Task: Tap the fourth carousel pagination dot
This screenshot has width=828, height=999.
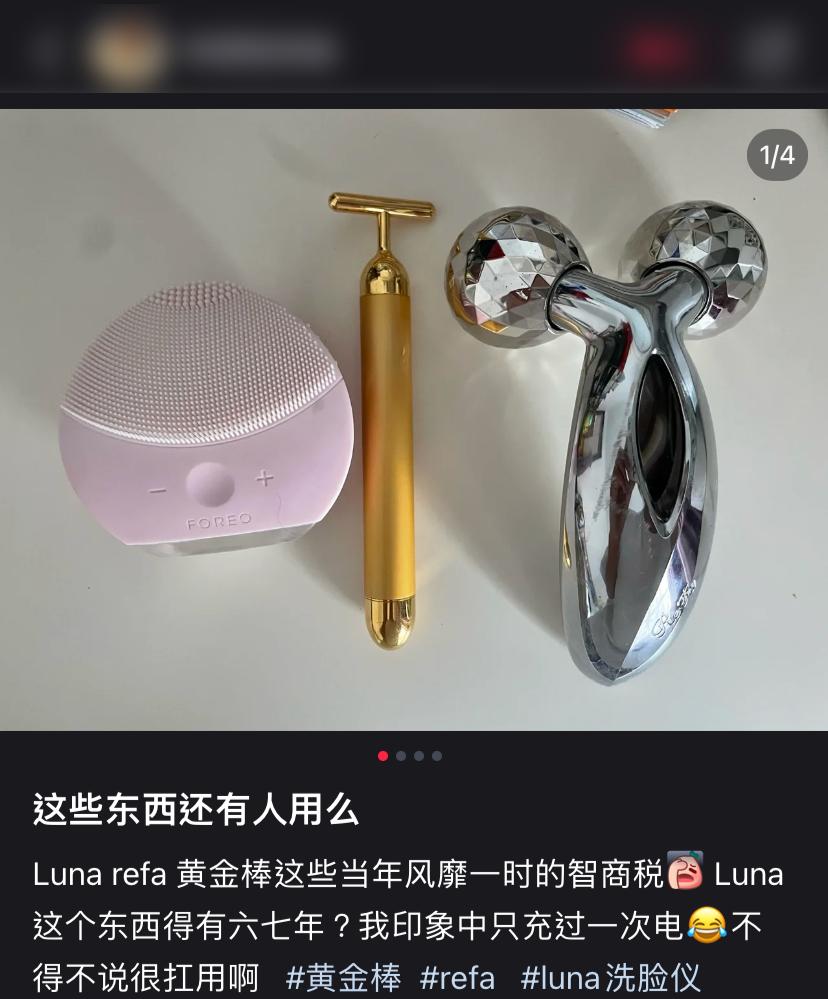Action: click(439, 758)
